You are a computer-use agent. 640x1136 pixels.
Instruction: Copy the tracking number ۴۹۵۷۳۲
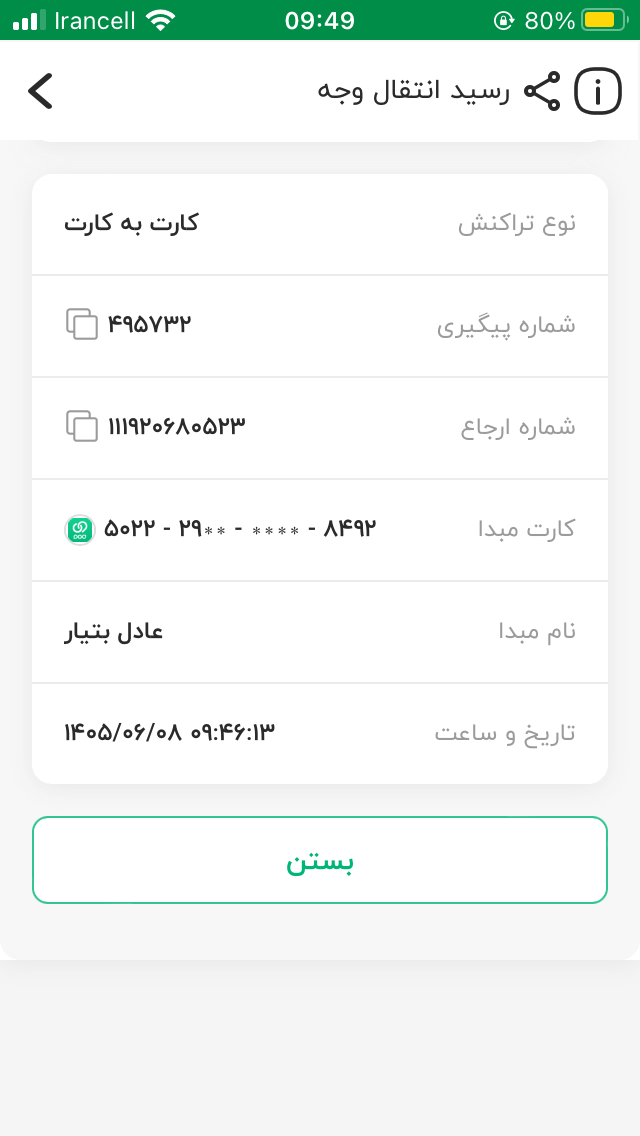click(x=82, y=324)
